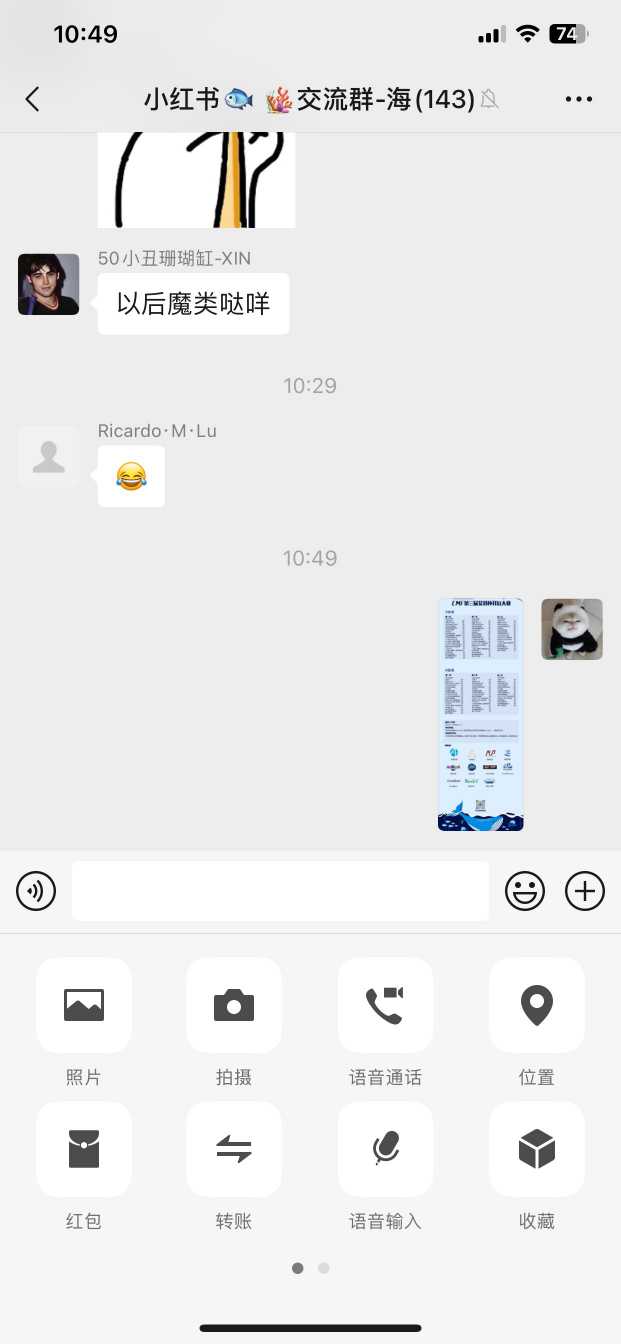This screenshot has width=621, height=1344.
Task: Enlarge the cropped drawing image at top
Action: 196,180
